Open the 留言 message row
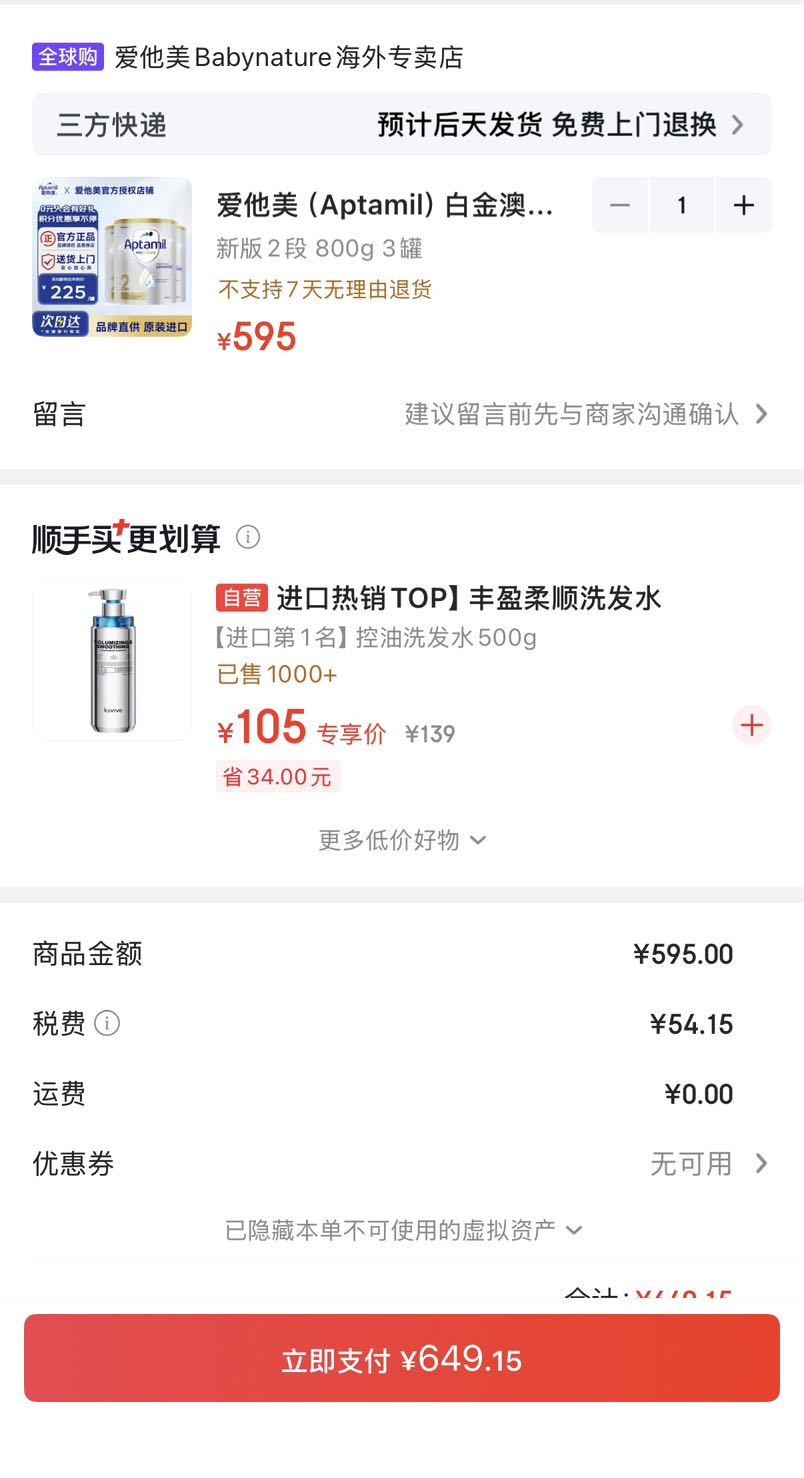 tap(402, 414)
